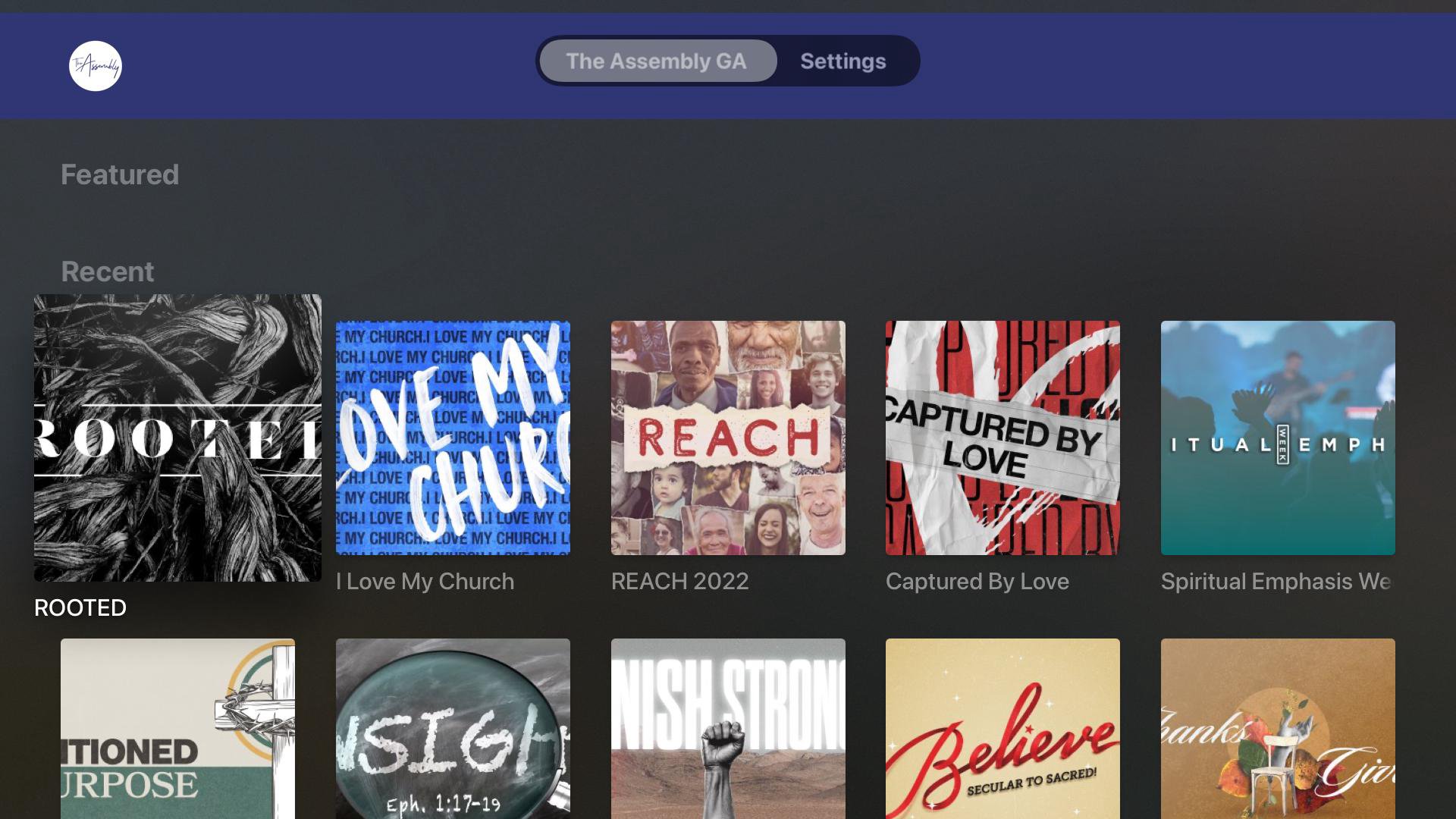The width and height of the screenshot is (1456, 819).
Task: Open the REACH 2022 series
Action: 728,438
